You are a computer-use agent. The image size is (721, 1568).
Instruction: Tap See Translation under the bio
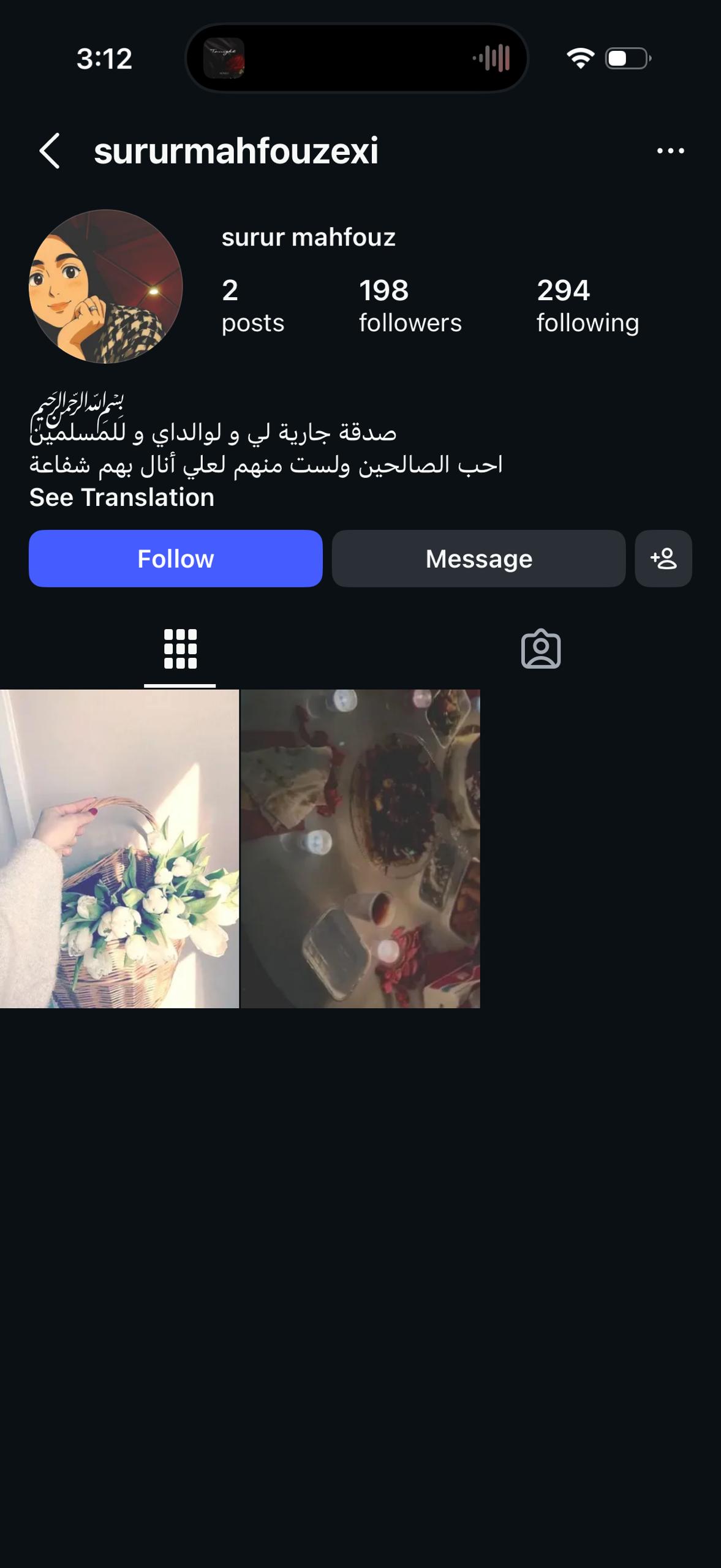(x=121, y=497)
